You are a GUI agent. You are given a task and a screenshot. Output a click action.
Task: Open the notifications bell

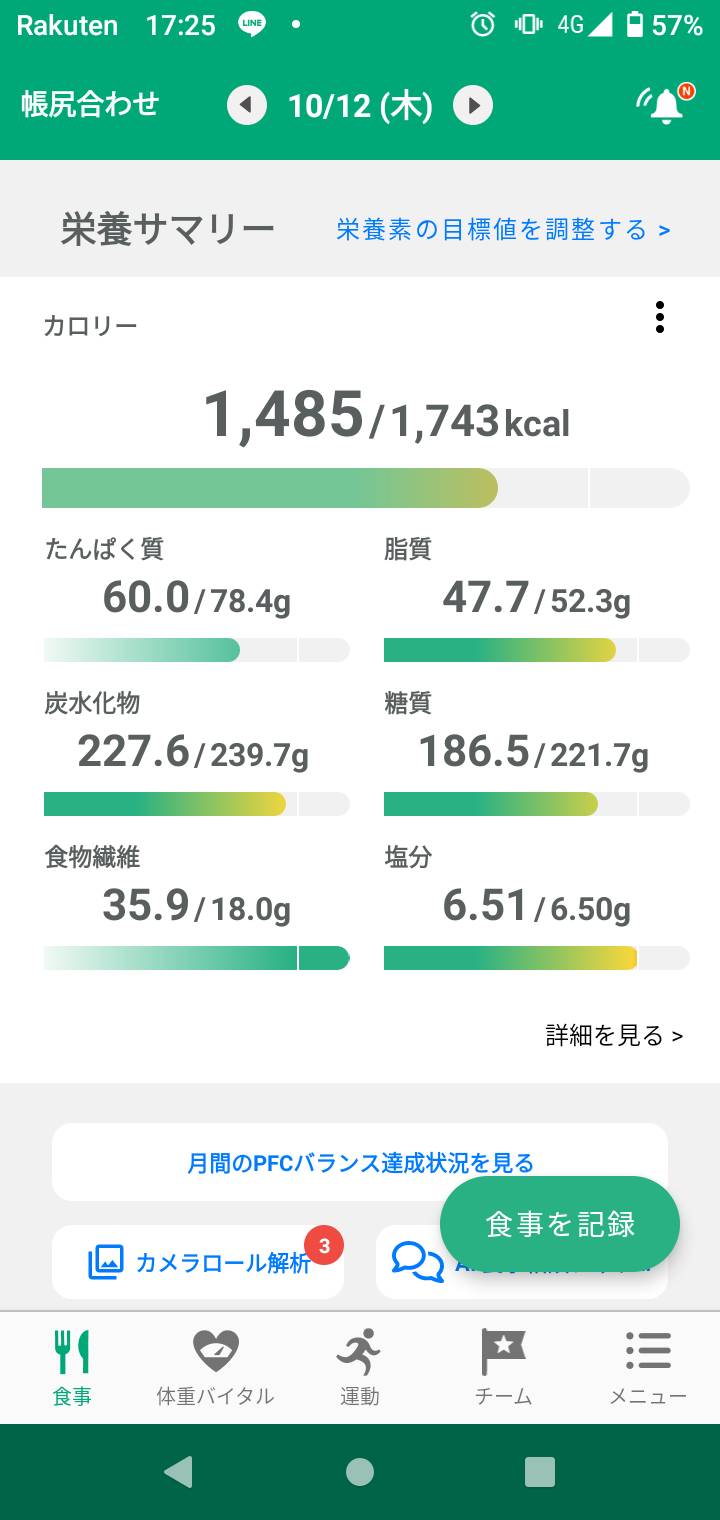point(665,104)
